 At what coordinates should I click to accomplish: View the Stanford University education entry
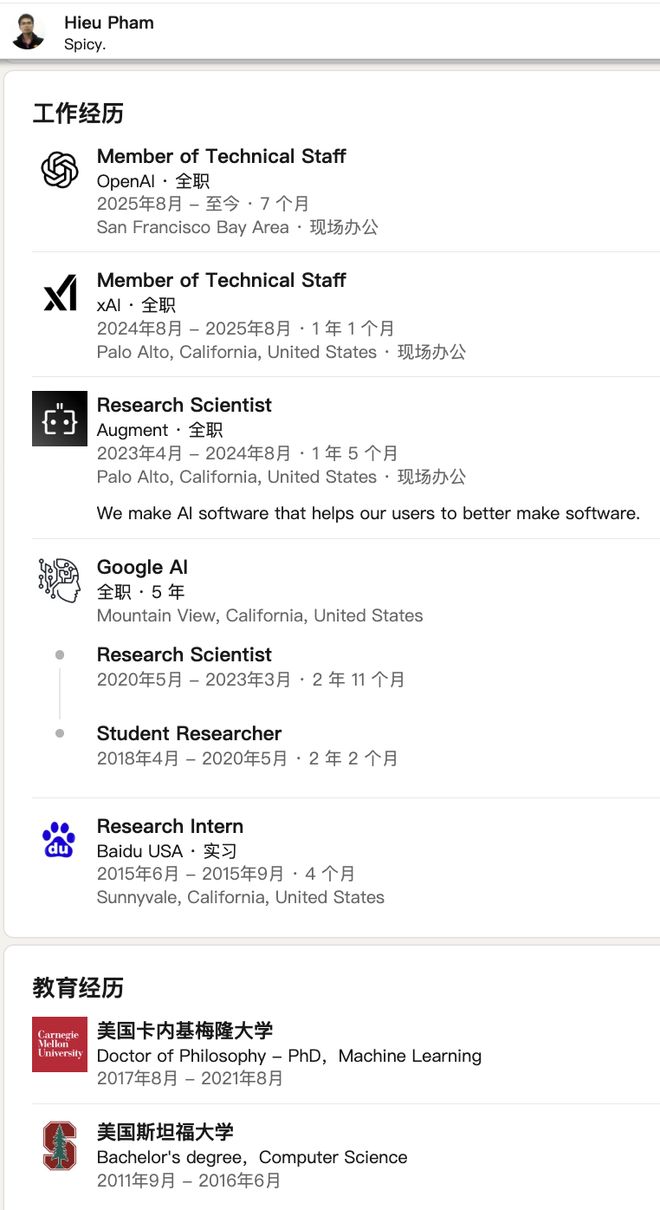pos(165,1132)
